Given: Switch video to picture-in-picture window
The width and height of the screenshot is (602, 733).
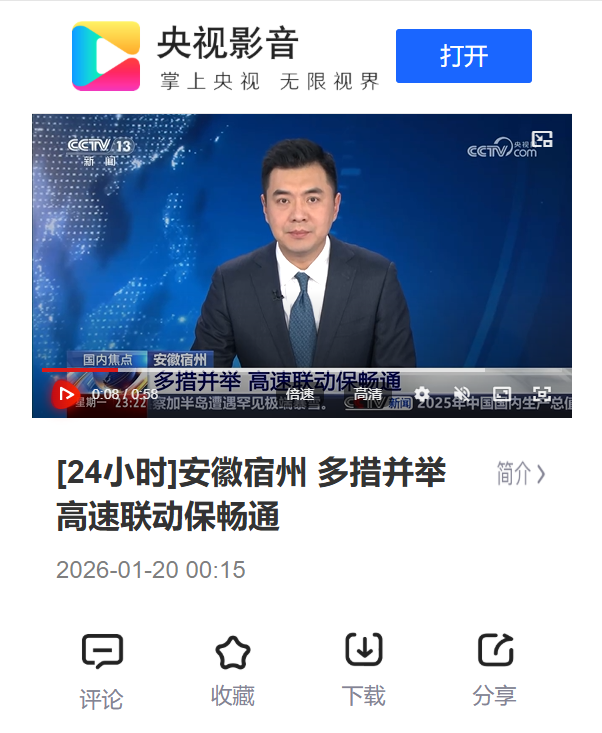Looking at the screenshot, I should 542,139.
